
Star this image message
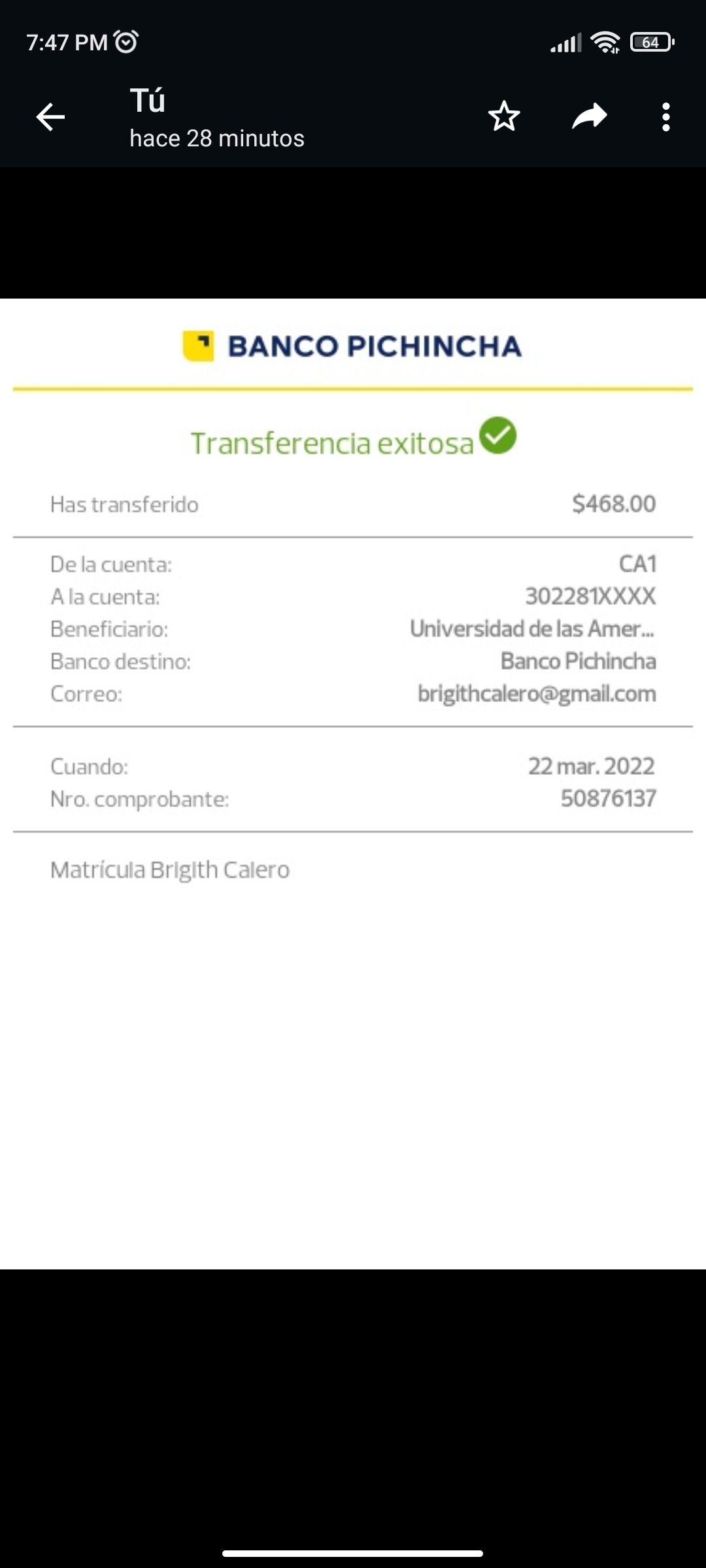pos(504,117)
